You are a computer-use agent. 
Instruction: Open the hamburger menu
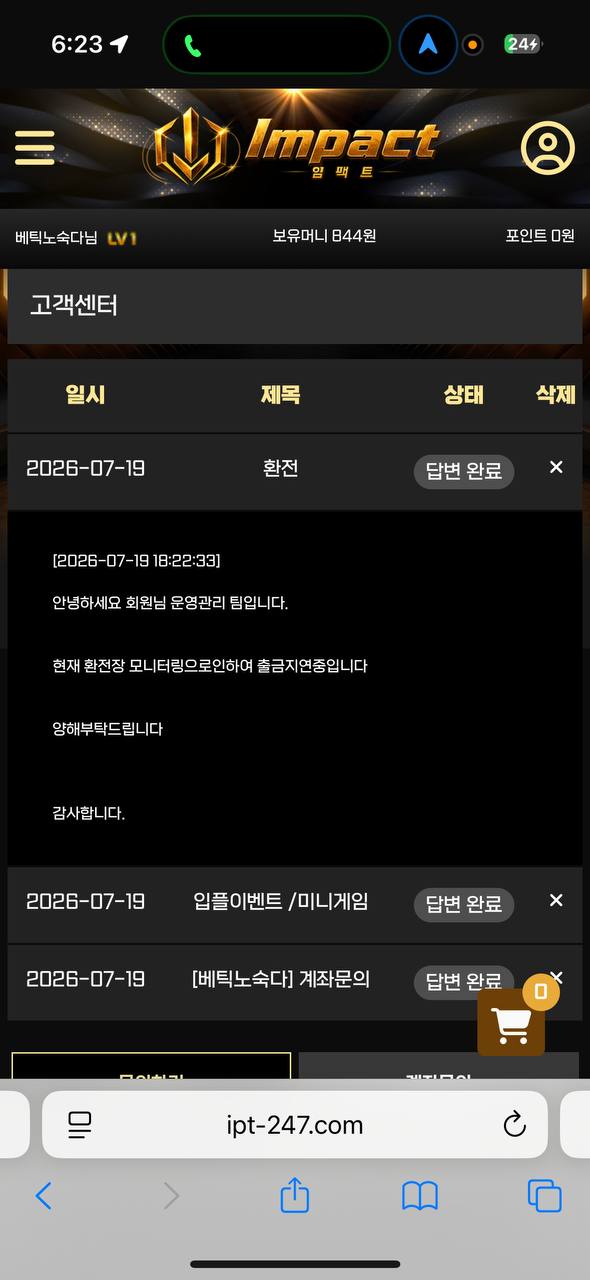[34, 148]
